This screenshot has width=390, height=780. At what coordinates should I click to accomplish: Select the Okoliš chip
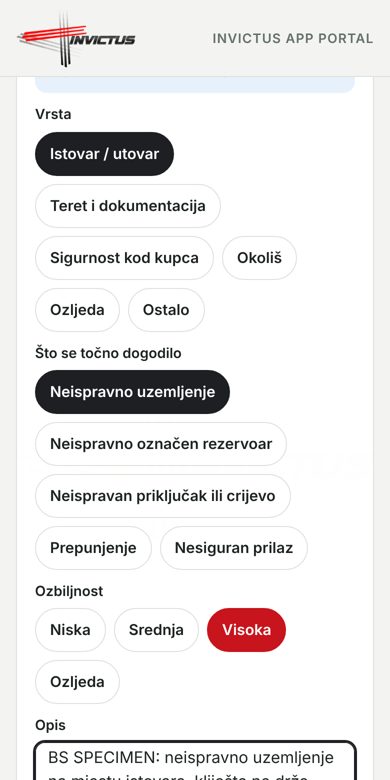pyautogui.click(x=259, y=258)
